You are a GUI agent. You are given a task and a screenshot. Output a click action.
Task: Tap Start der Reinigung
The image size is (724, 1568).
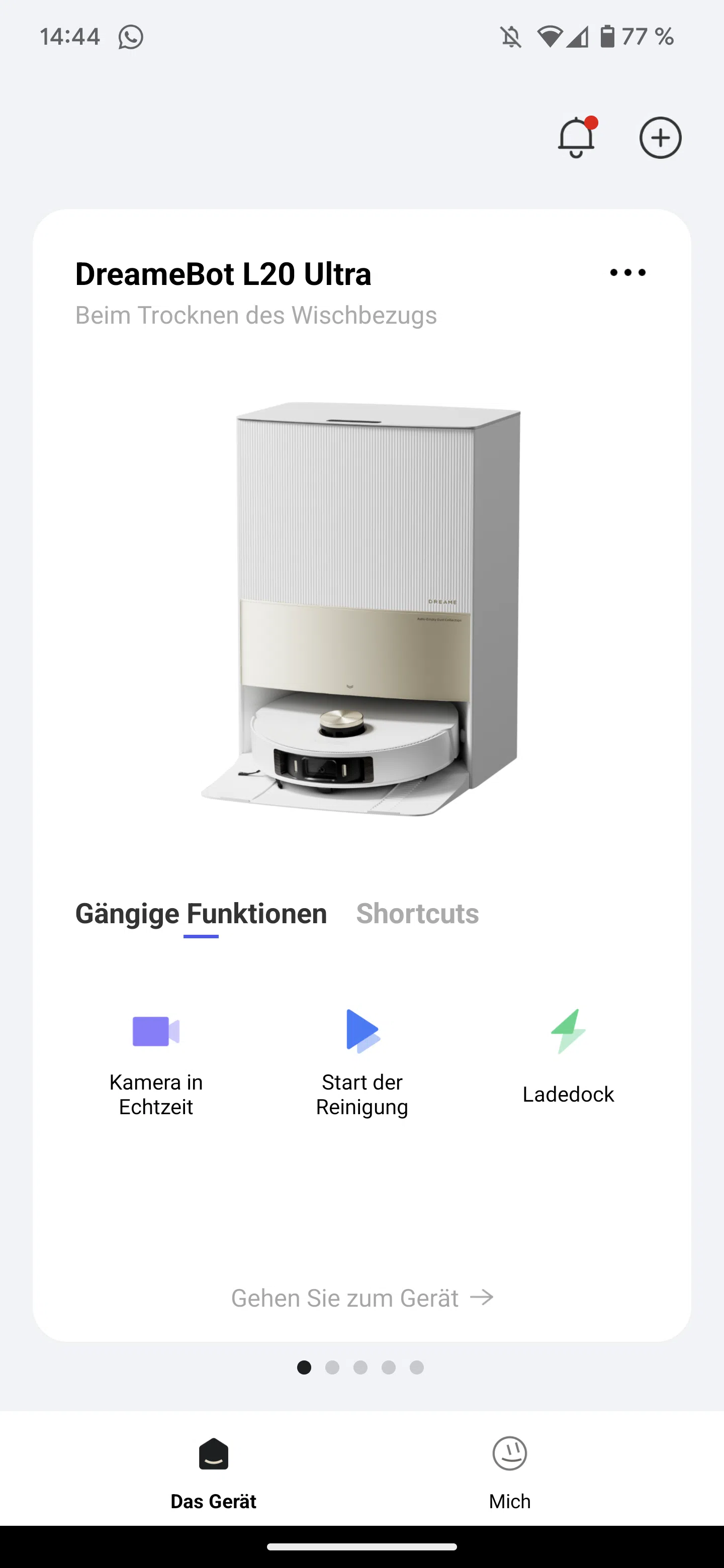click(x=361, y=1063)
